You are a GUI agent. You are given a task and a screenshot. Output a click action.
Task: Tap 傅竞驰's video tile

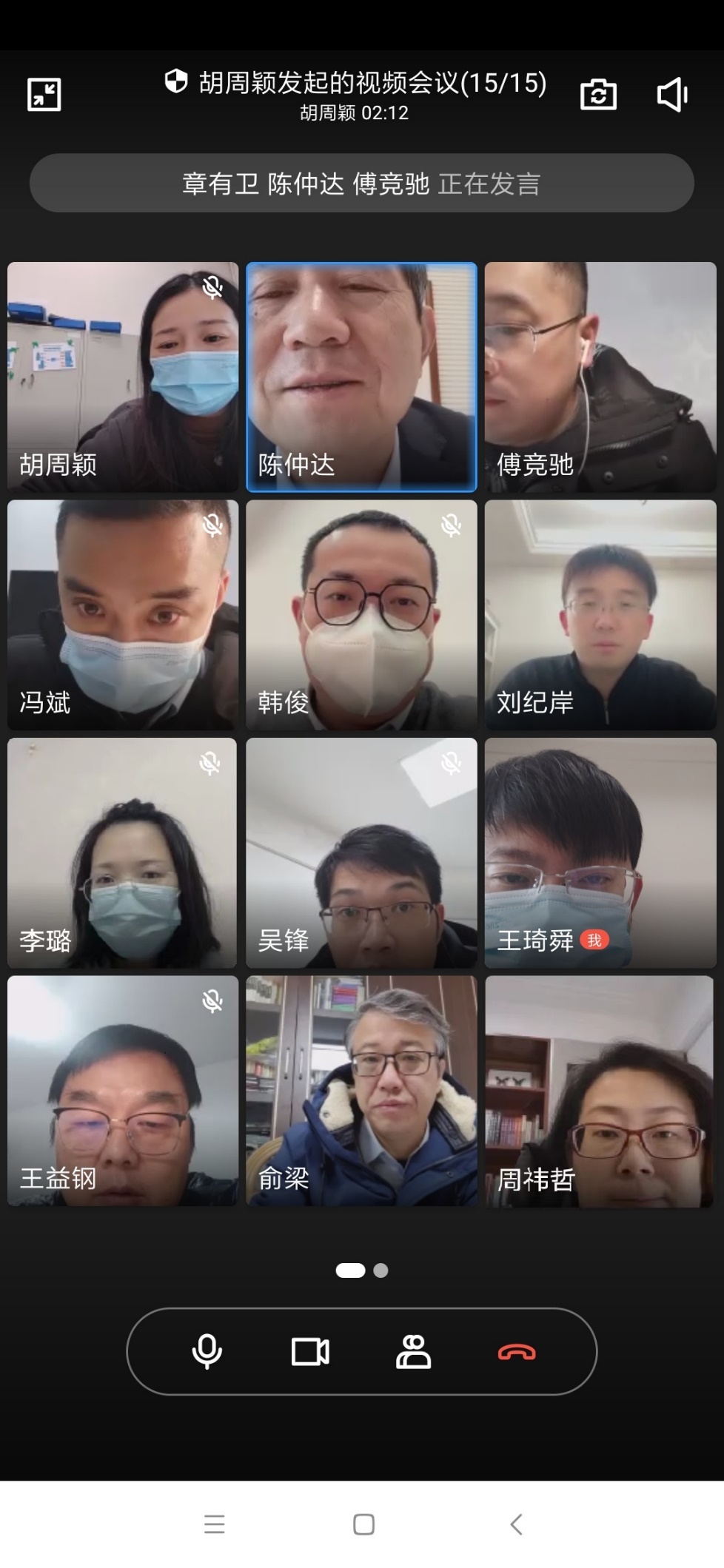point(600,377)
